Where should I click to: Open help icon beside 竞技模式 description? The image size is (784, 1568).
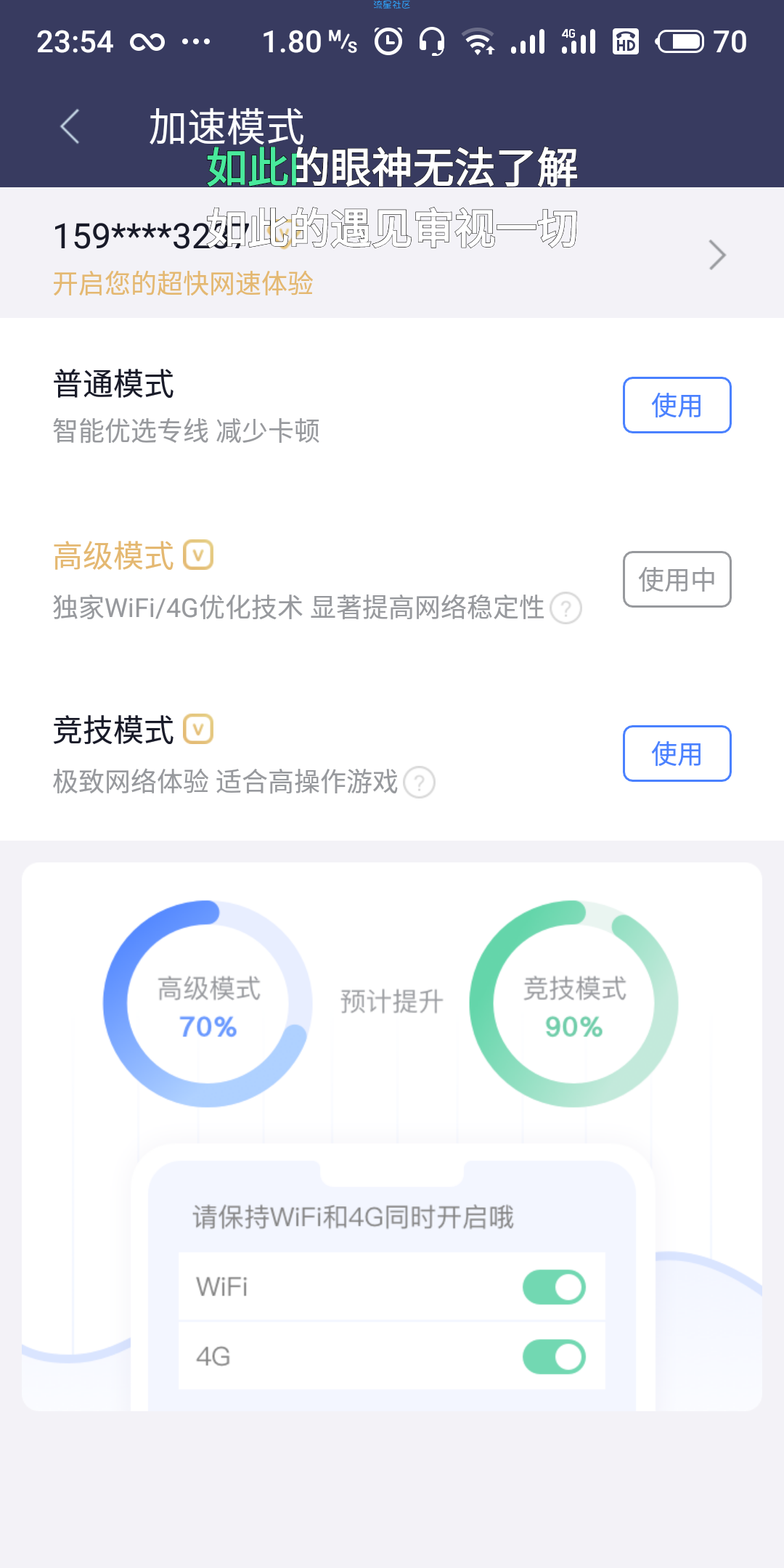419,783
